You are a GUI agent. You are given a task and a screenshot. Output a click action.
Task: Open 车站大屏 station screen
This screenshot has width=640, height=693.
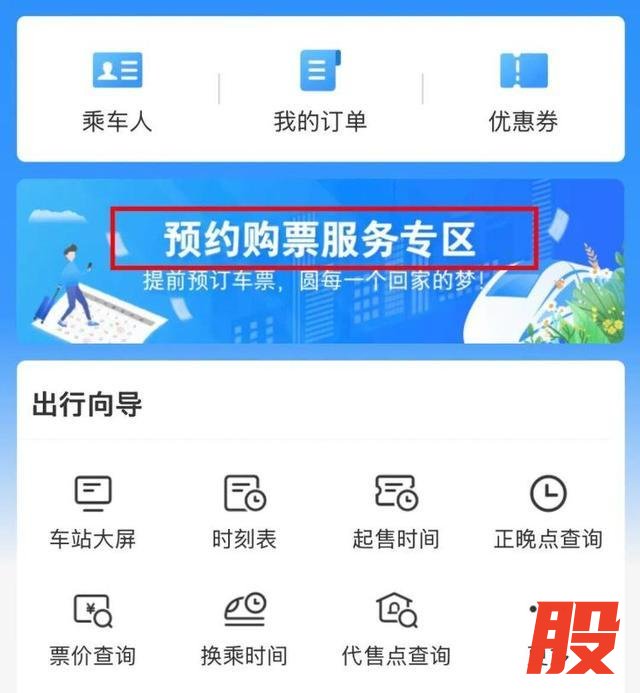(x=93, y=512)
